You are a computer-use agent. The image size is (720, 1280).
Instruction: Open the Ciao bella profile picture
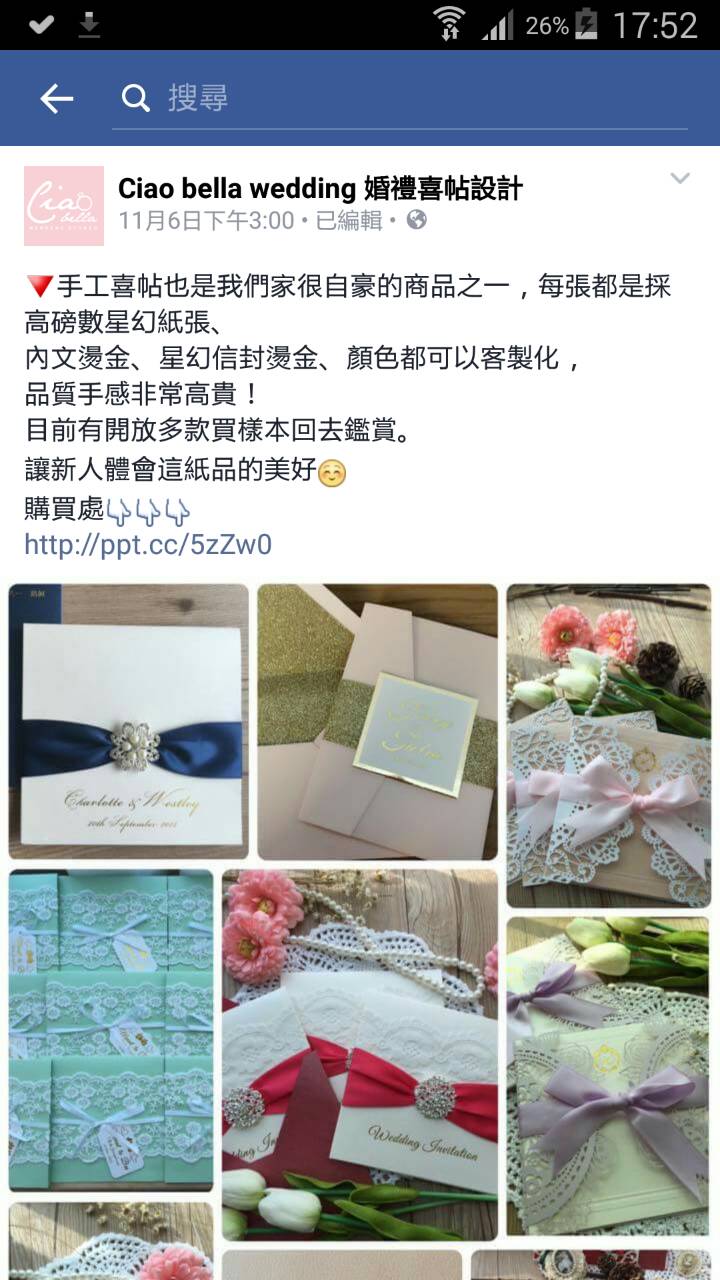tap(64, 206)
